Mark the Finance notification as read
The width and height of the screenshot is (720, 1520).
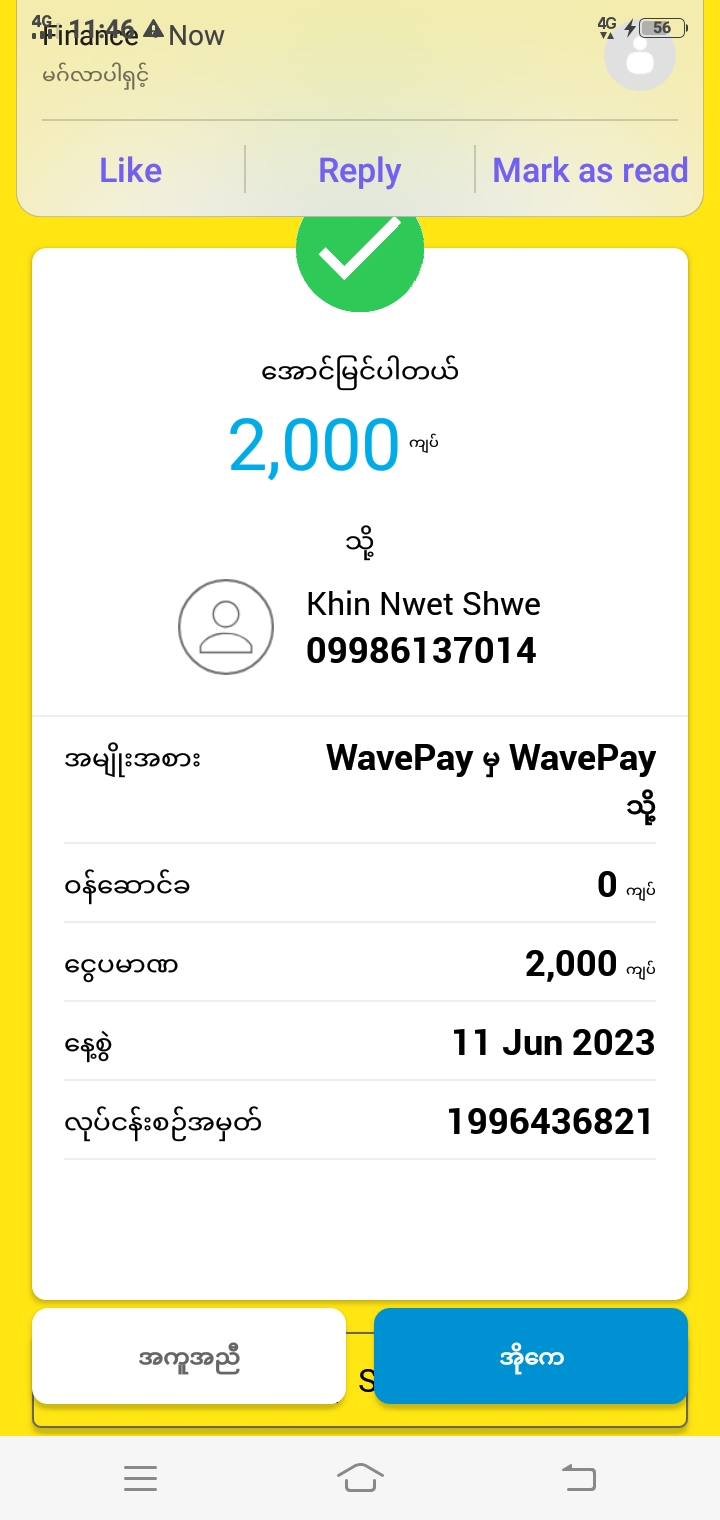tap(589, 170)
